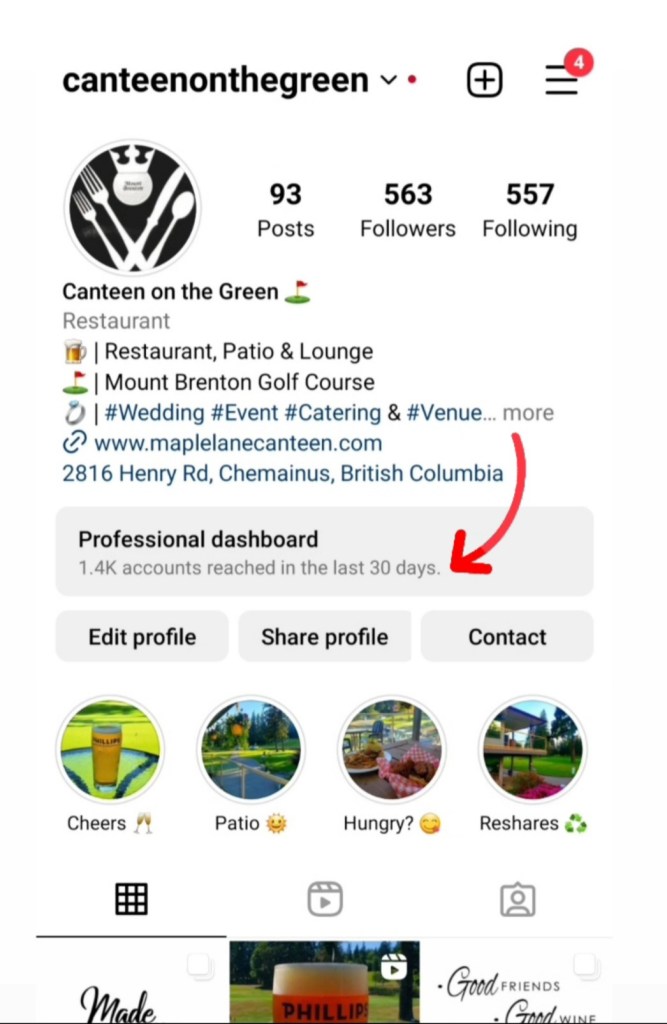Open the hamburger menu
Image resolution: width=667 pixels, height=1024 pixels.
561,81
